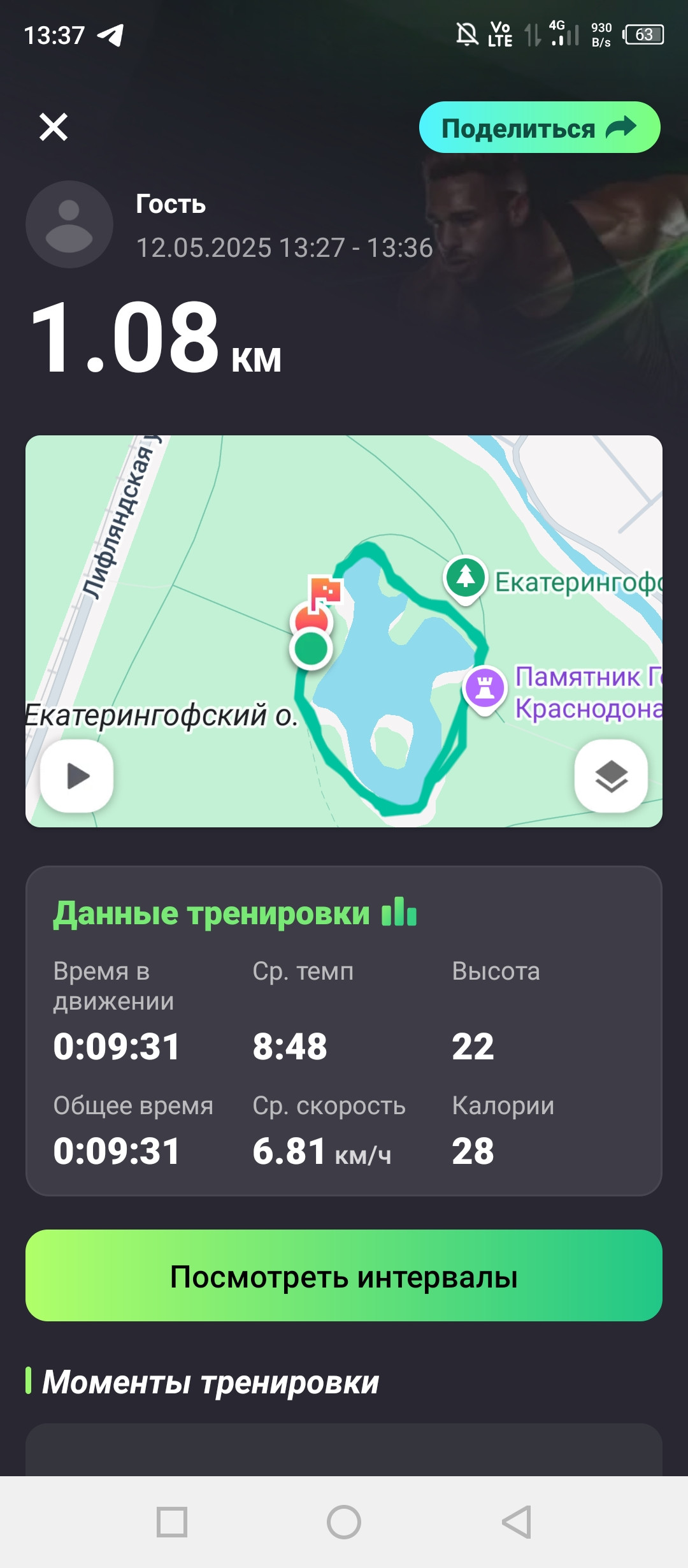Open Посмотреть интервалы button

tap(344, 1276)
